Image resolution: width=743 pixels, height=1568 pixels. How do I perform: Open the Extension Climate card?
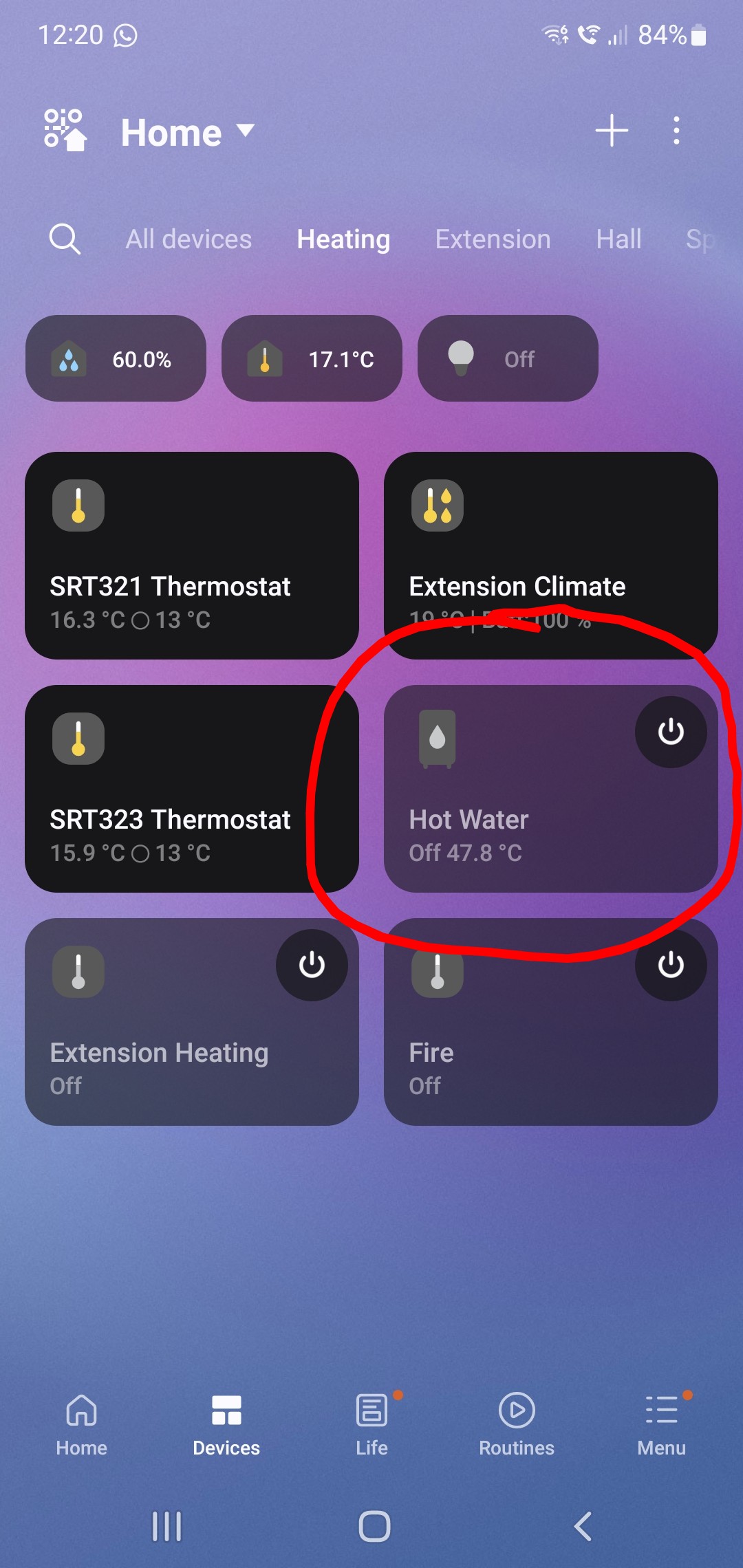pyautogui.click(x=550, y=543)
